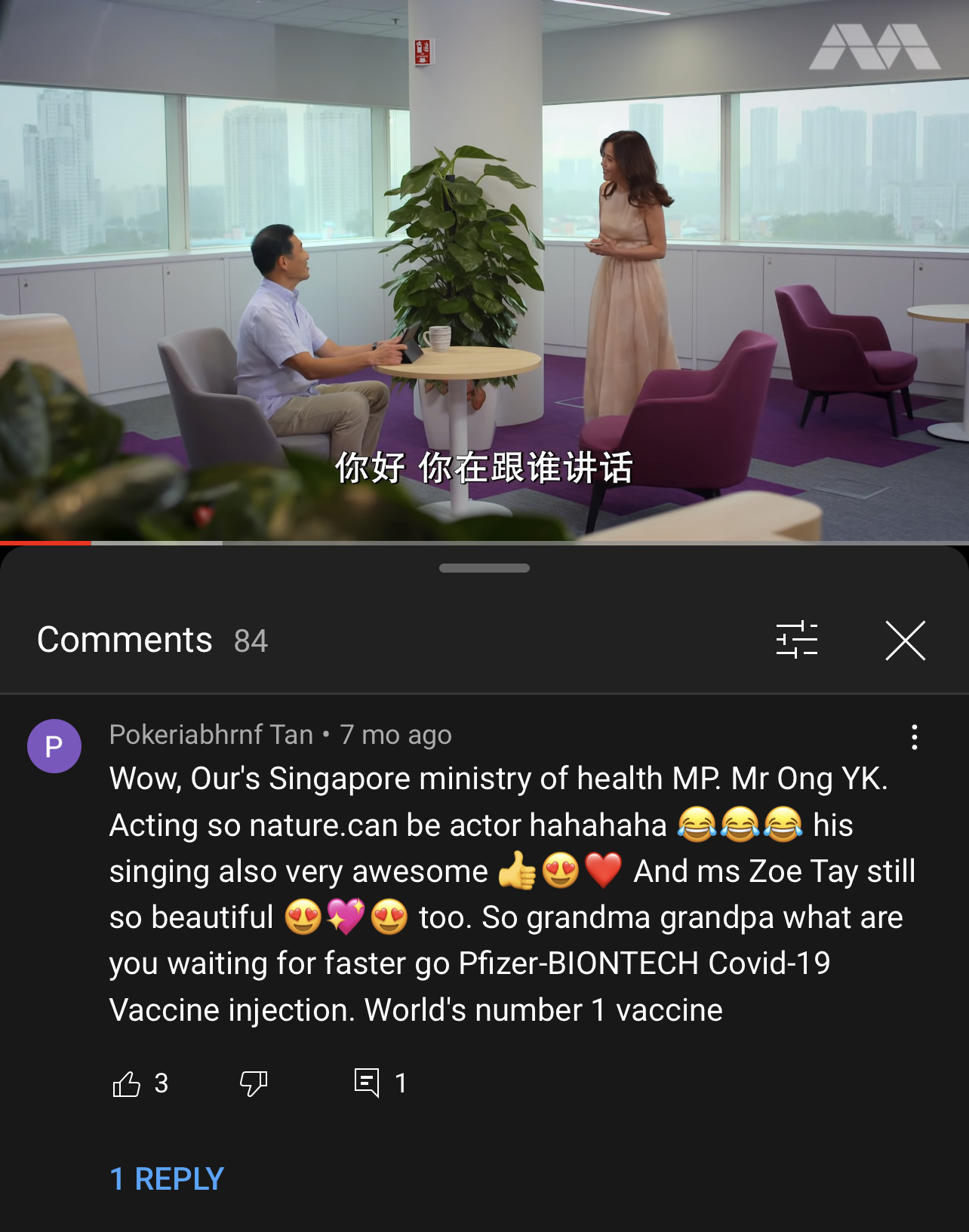Tap the comments panel drag handle

click(x=484, y=568)
